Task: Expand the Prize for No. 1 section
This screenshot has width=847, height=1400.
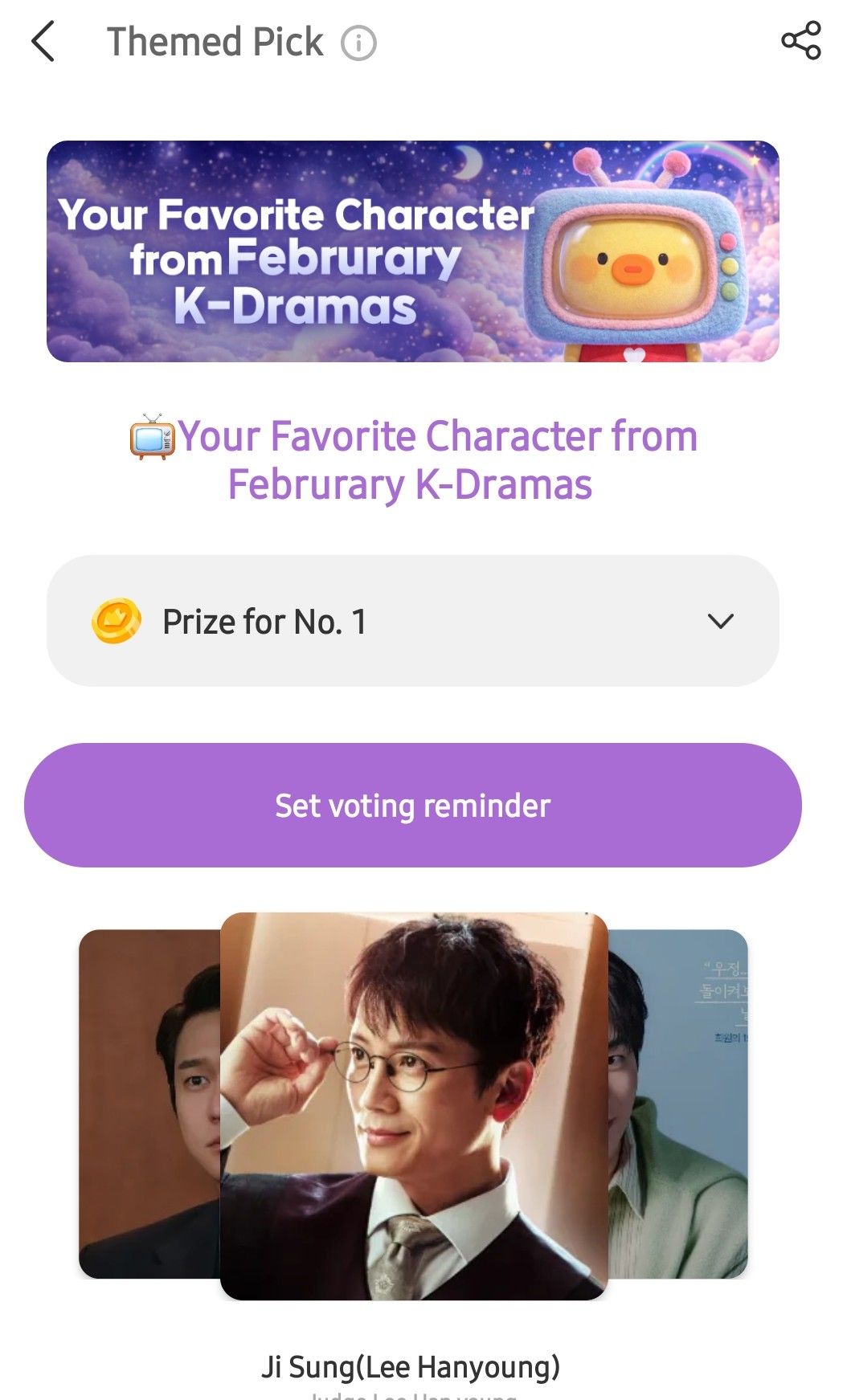Action: (x=720, y=621)
